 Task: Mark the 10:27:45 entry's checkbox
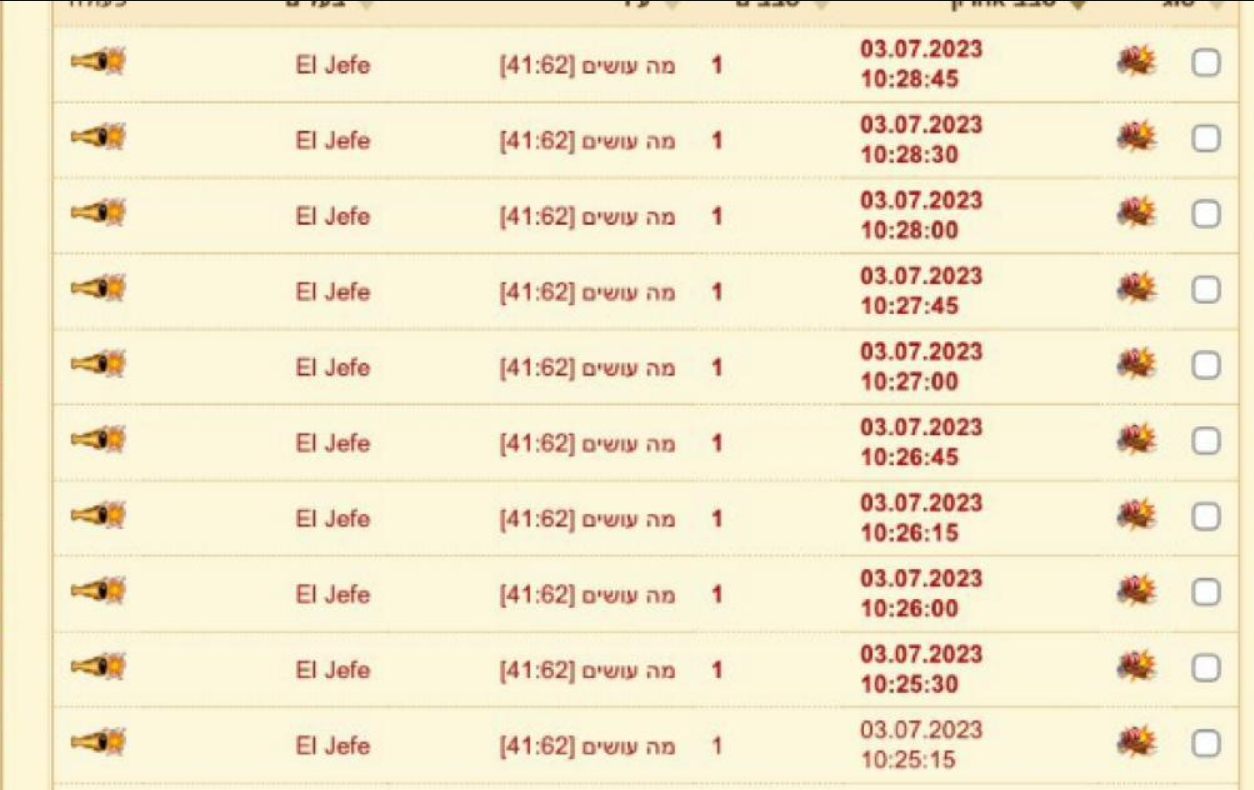click(1206, 291)
